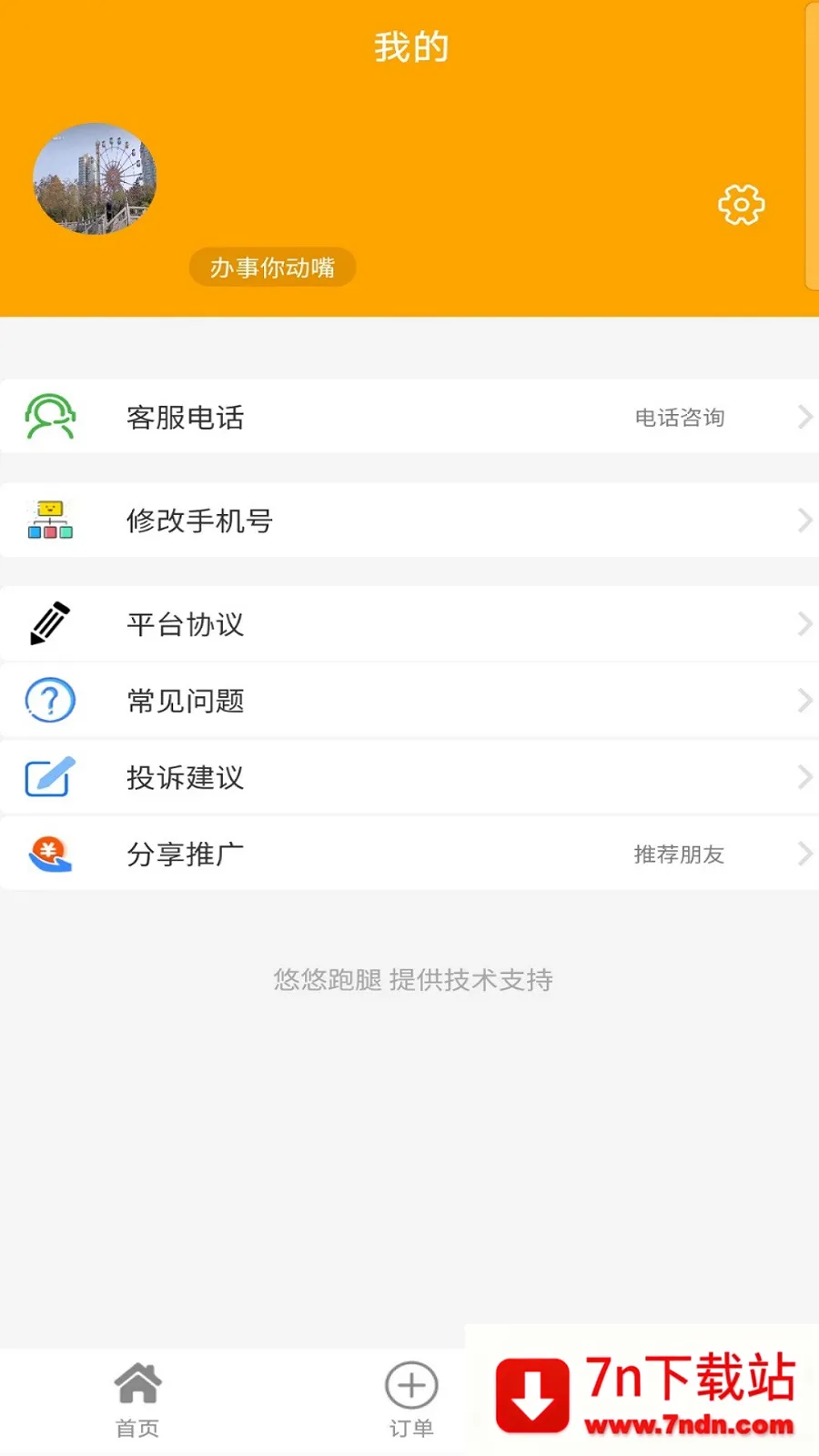The width and height of the screenshot is (819, 1456).
Task: Click the 电话咨询 link
Action: point(679,417)
